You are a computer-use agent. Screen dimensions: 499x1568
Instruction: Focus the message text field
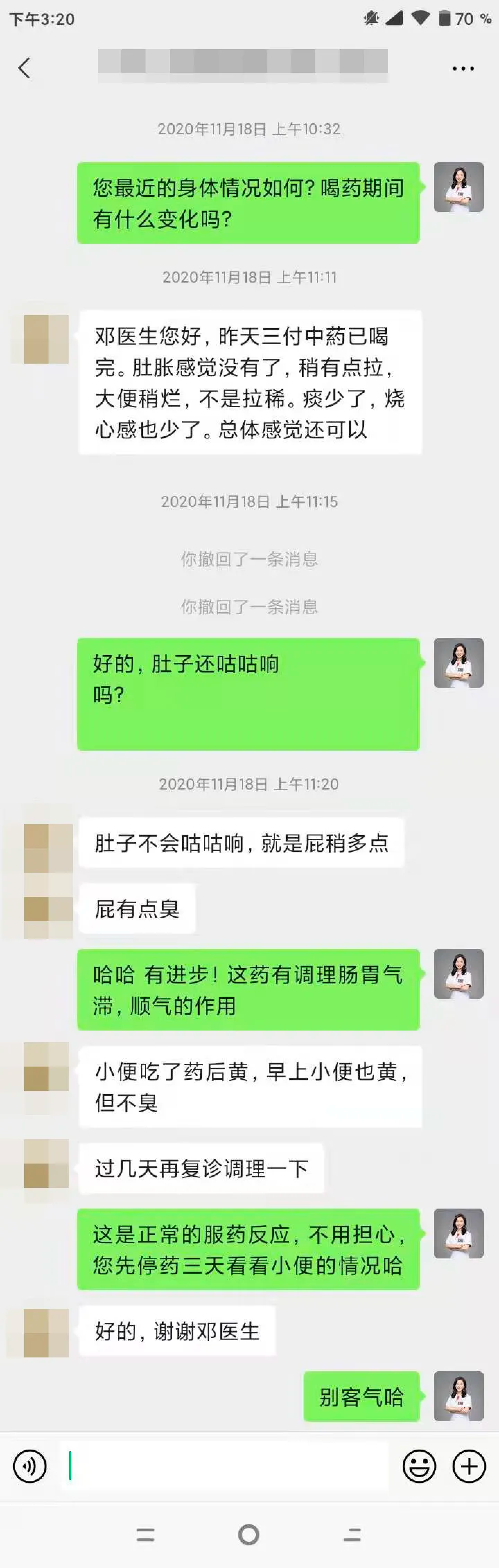click(226, 1466)
